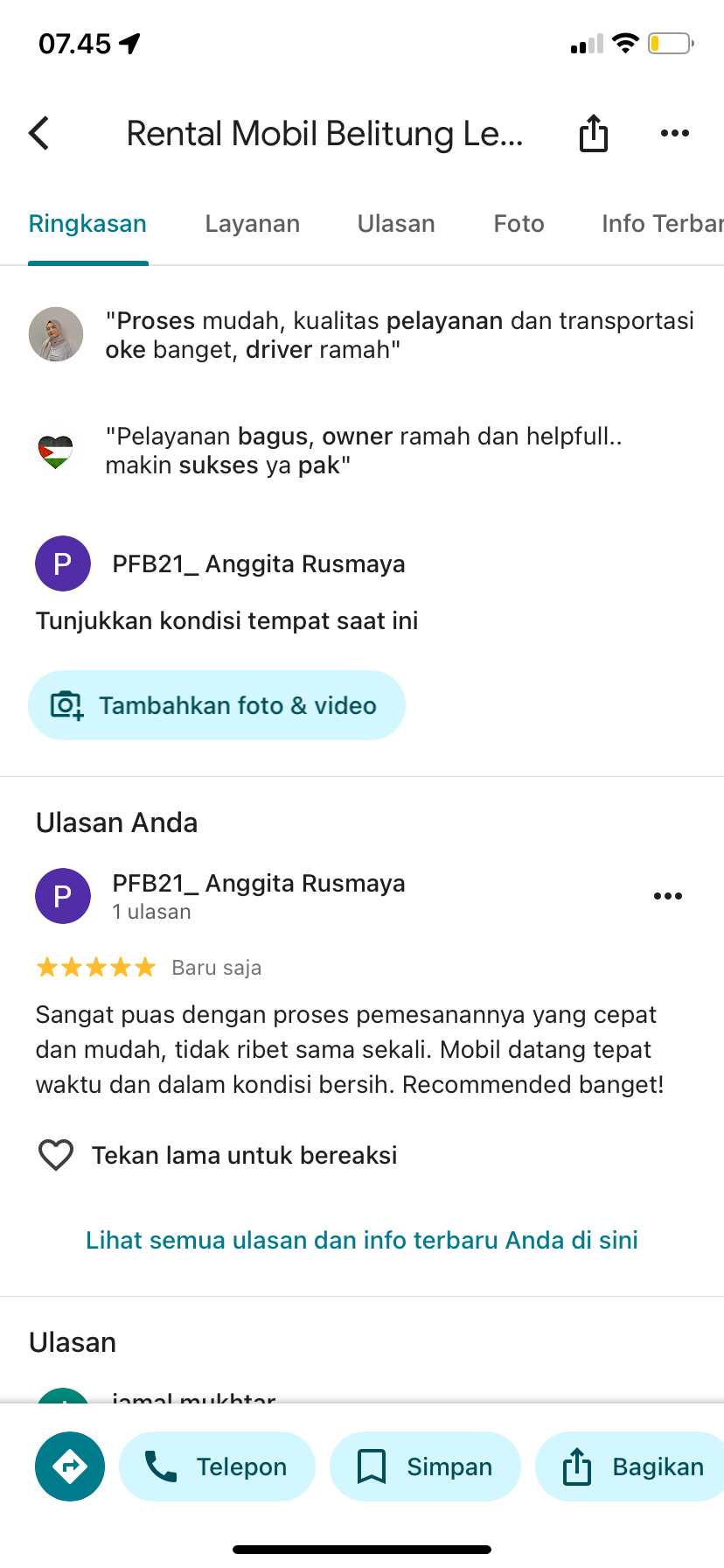Switch to the Ulasan tab
Screen dimensions: 724x1568
[396, 224]
